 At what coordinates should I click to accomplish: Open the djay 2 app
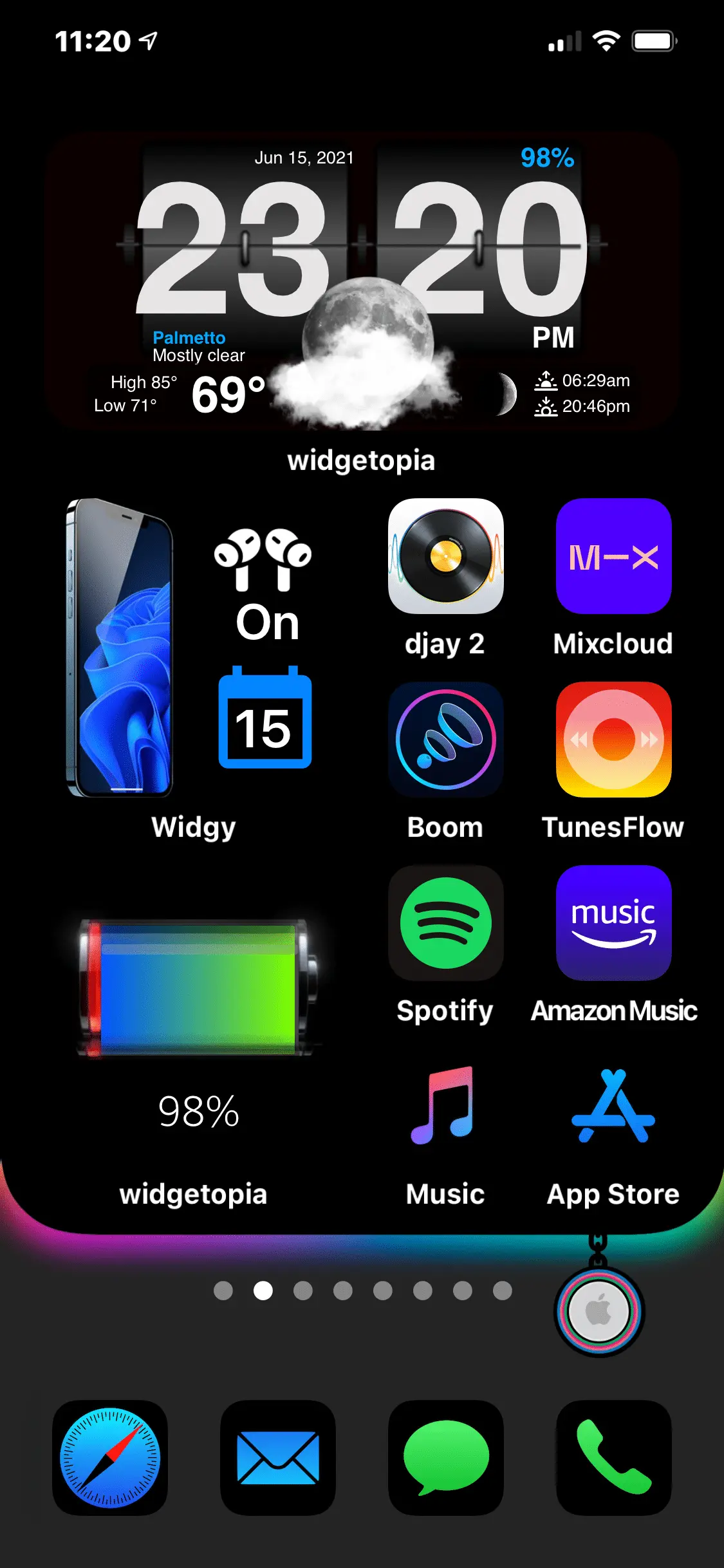pyautogui.click(x=445, y=556)
